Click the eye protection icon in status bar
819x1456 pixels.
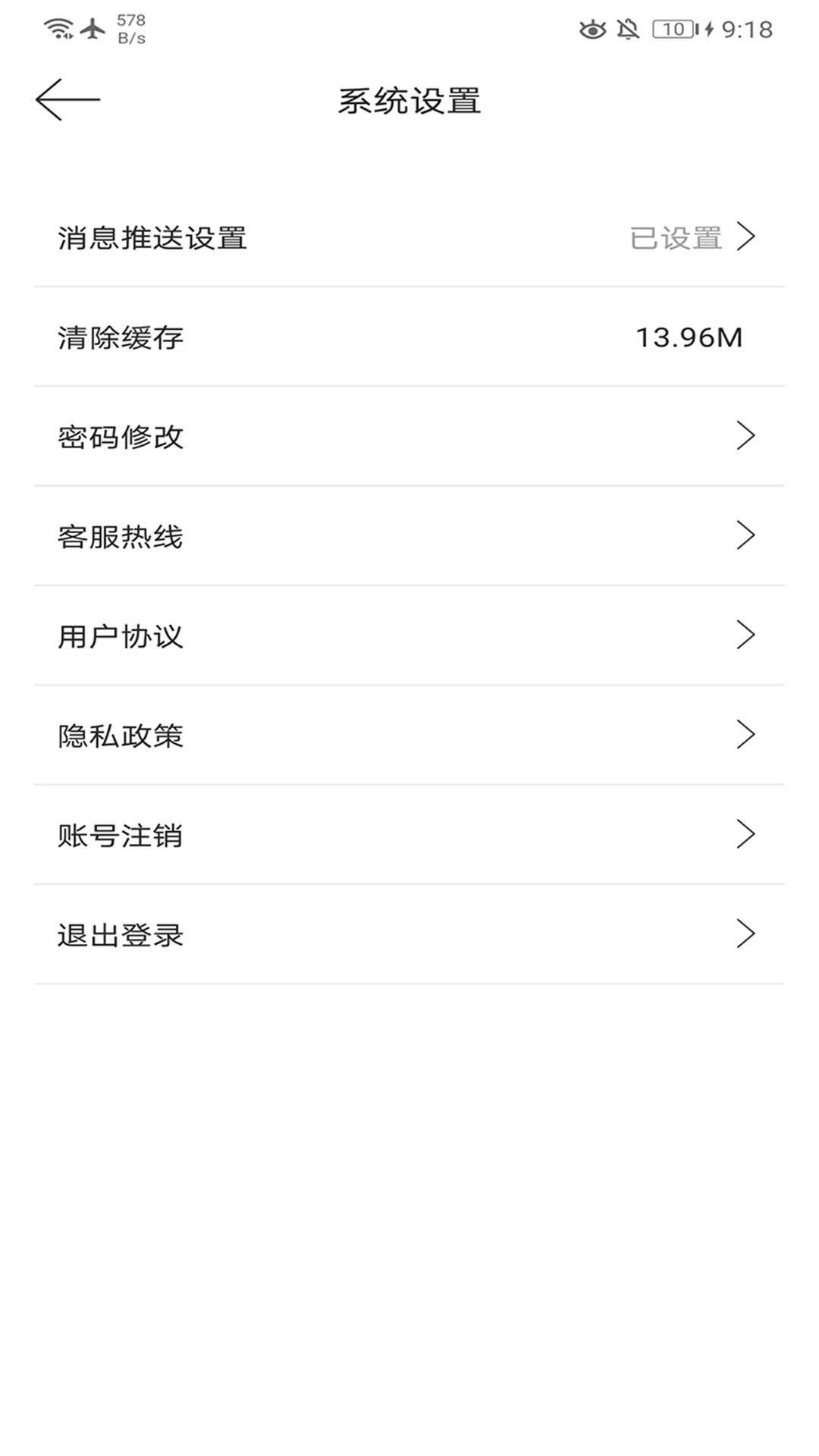click(592, 29)
